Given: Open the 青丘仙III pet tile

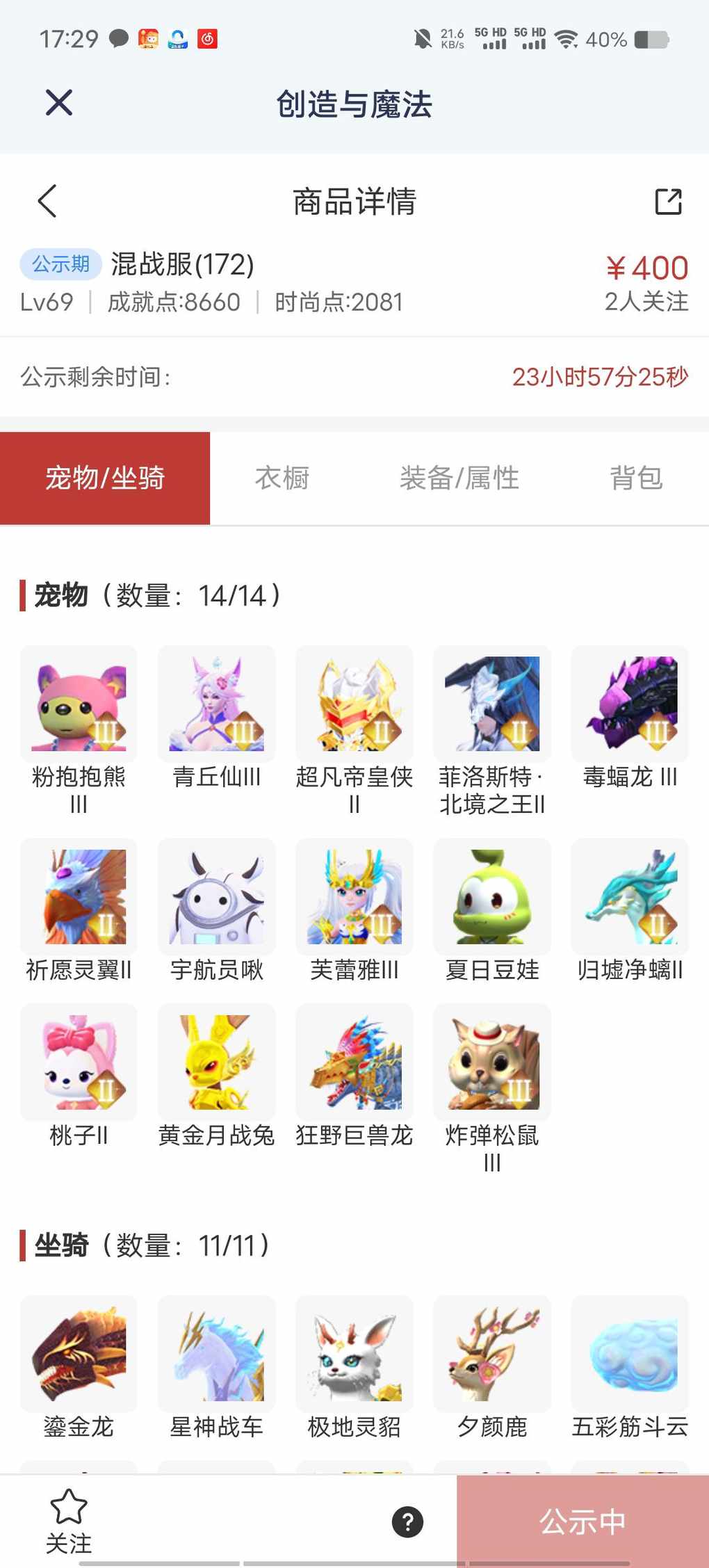Looking at the screenshot, I should [x=216, y=704].
